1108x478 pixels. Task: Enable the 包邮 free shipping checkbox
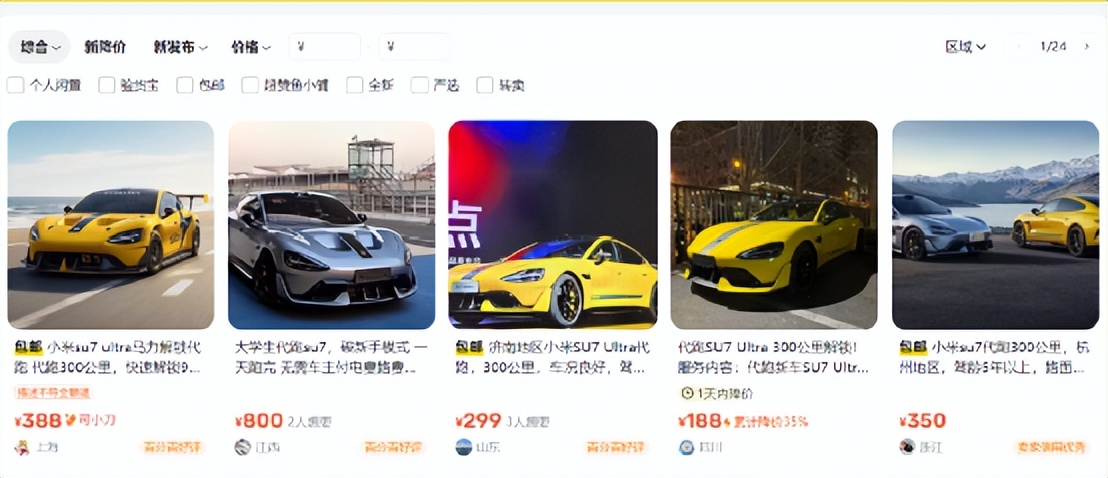(185, 85)
